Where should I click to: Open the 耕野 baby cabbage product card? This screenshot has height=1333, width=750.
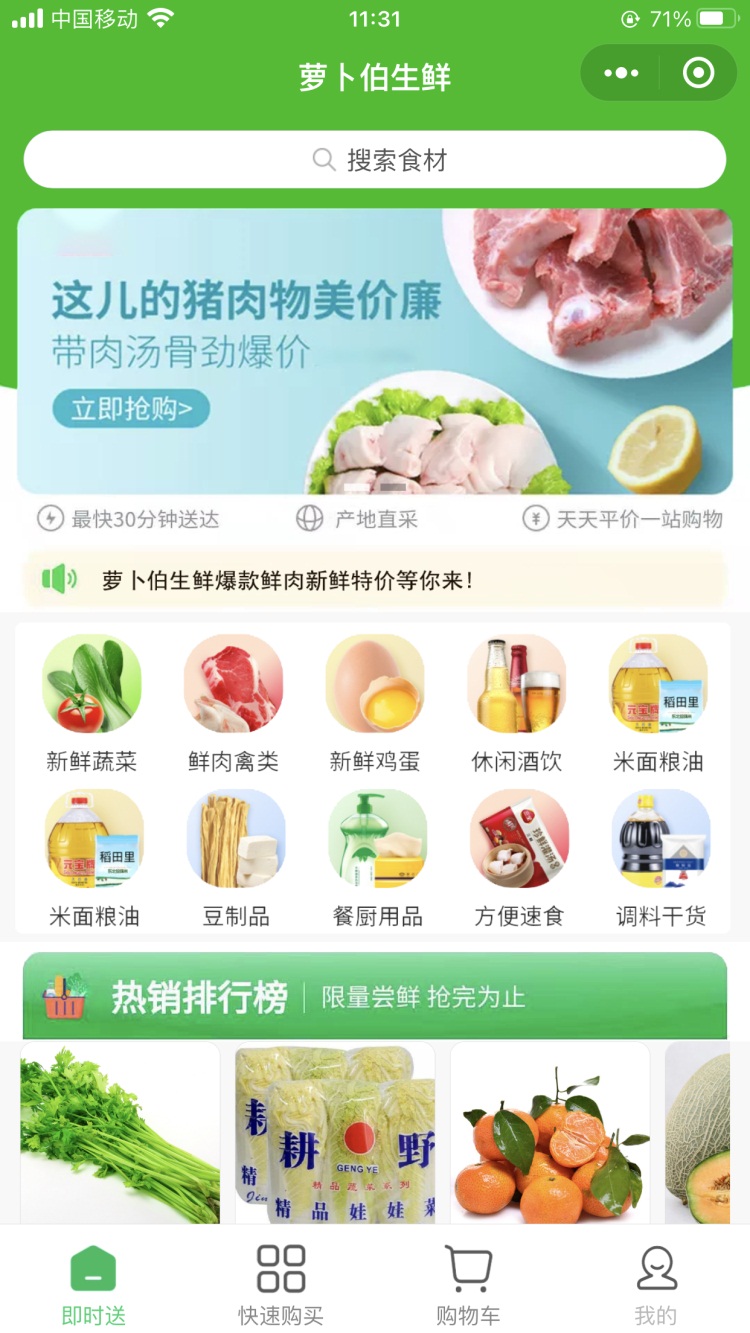(x=335, y=1133)
